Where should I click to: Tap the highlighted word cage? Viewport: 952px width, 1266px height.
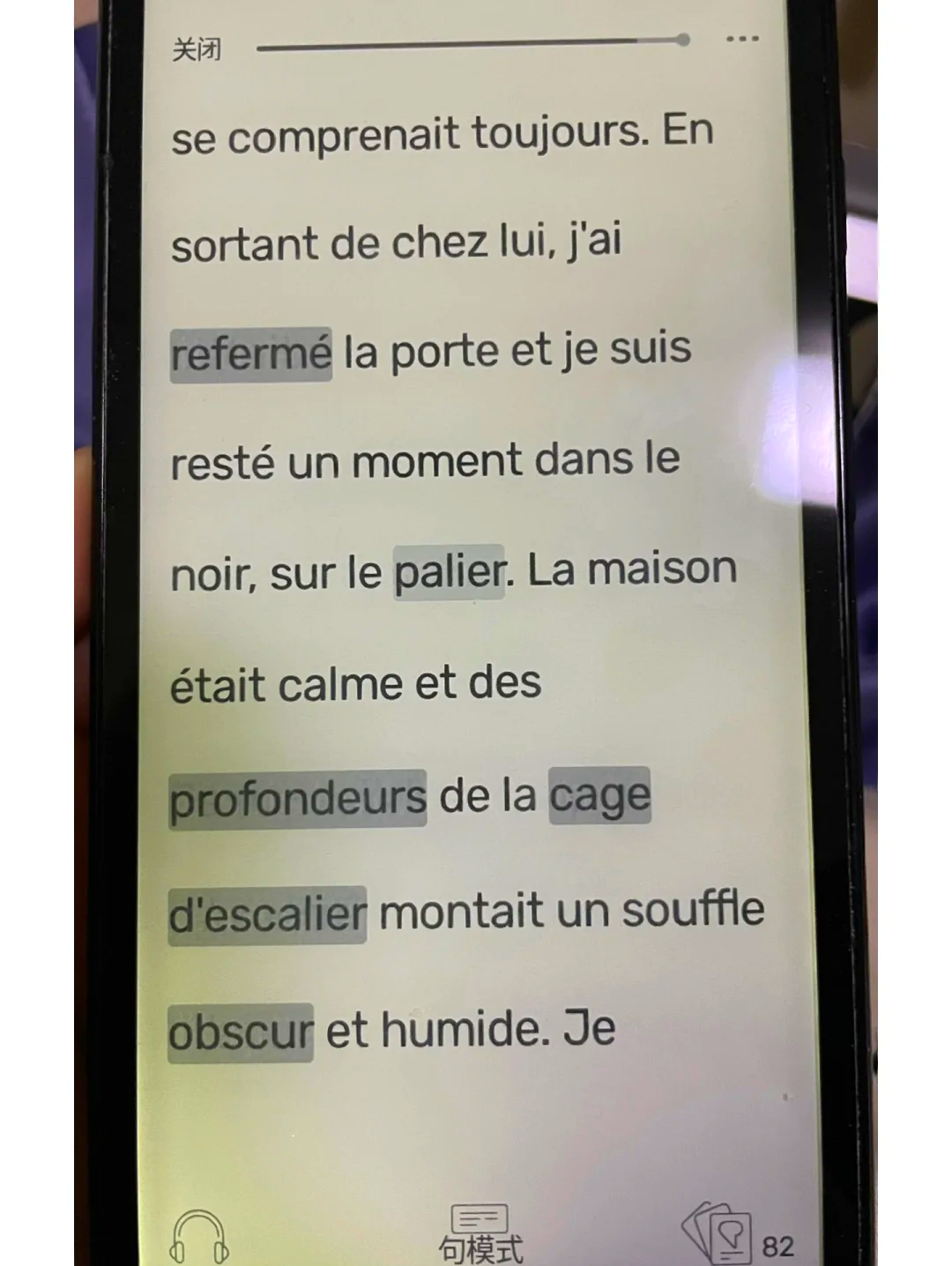pyautogui.click(x=599, y=795)
